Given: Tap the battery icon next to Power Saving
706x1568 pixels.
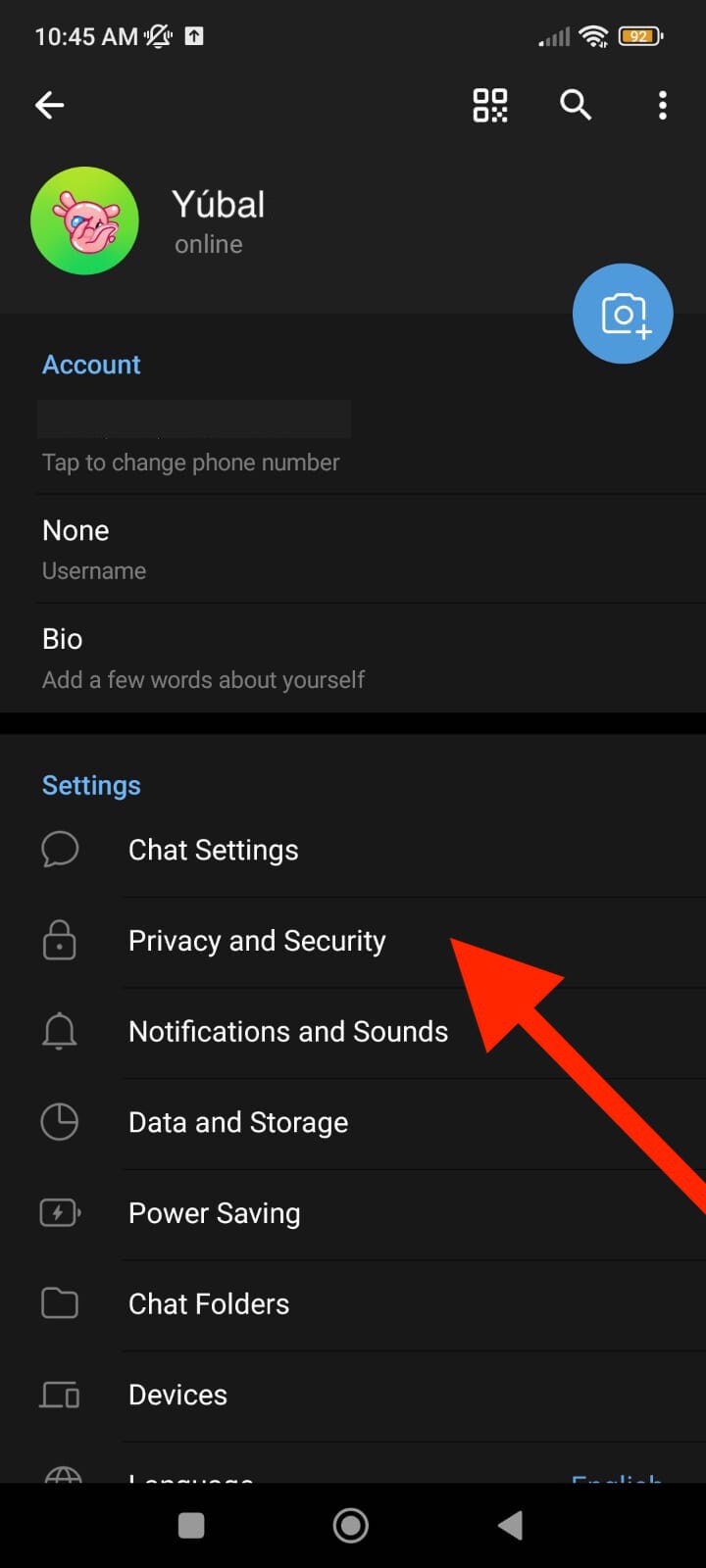Looking at the screenshot, I should click(60, 1213).
